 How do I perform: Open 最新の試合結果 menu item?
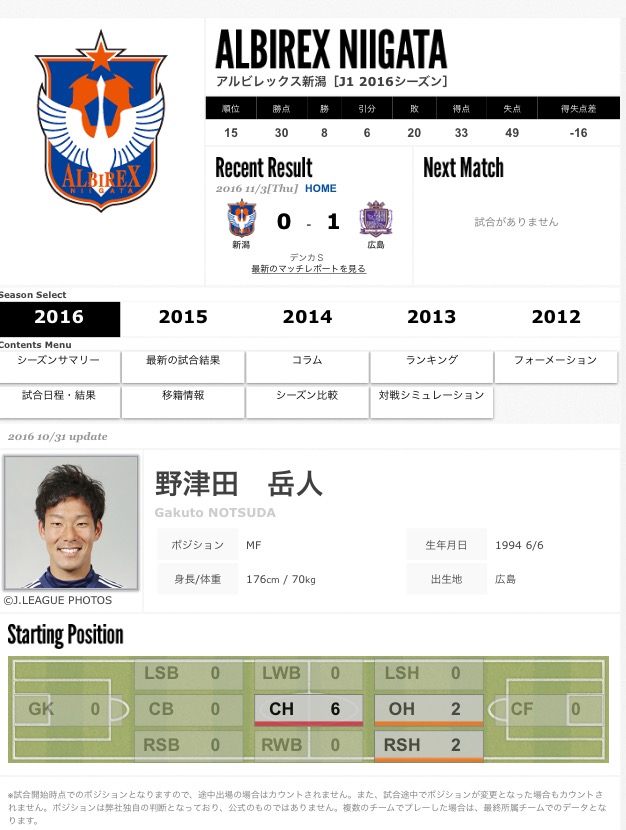click(x=183, y=360)
